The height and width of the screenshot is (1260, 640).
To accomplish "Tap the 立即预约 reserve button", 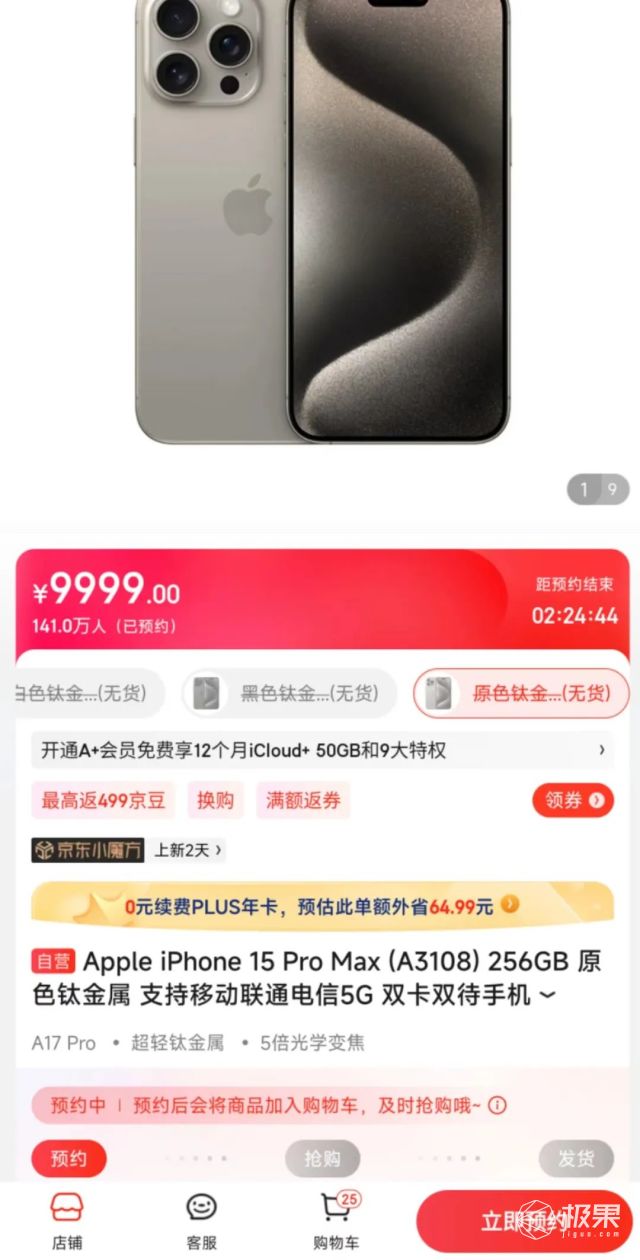I will point(525,1221).
